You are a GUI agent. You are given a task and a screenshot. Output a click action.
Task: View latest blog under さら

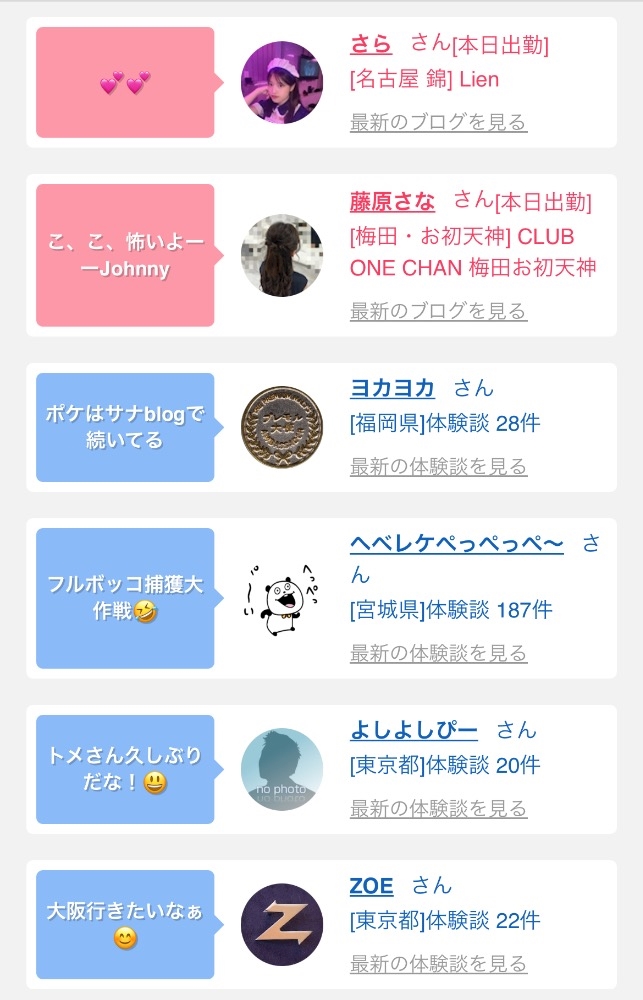438,122
